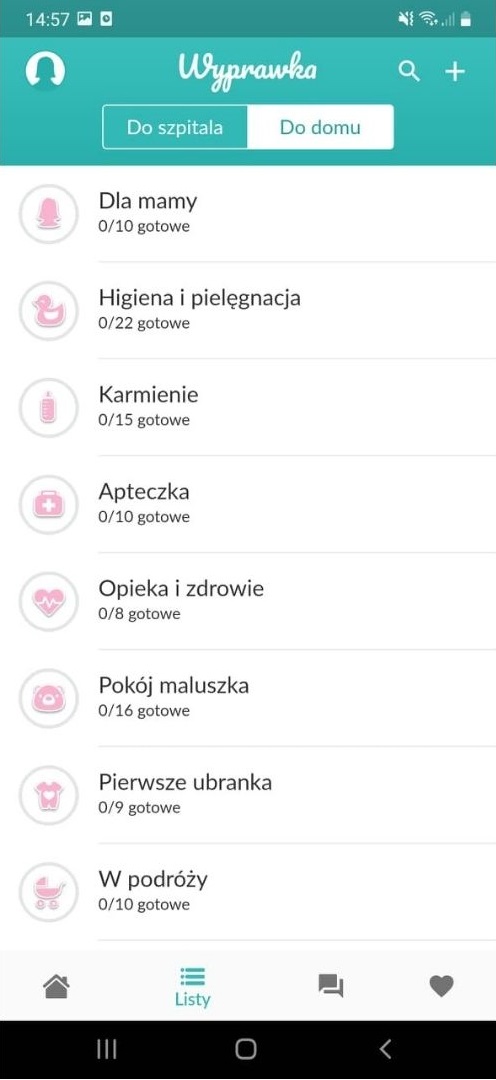Screen dimensions: 496x1080
Task: Open the Dla mamy list
Action: click(x=248, y=214)
